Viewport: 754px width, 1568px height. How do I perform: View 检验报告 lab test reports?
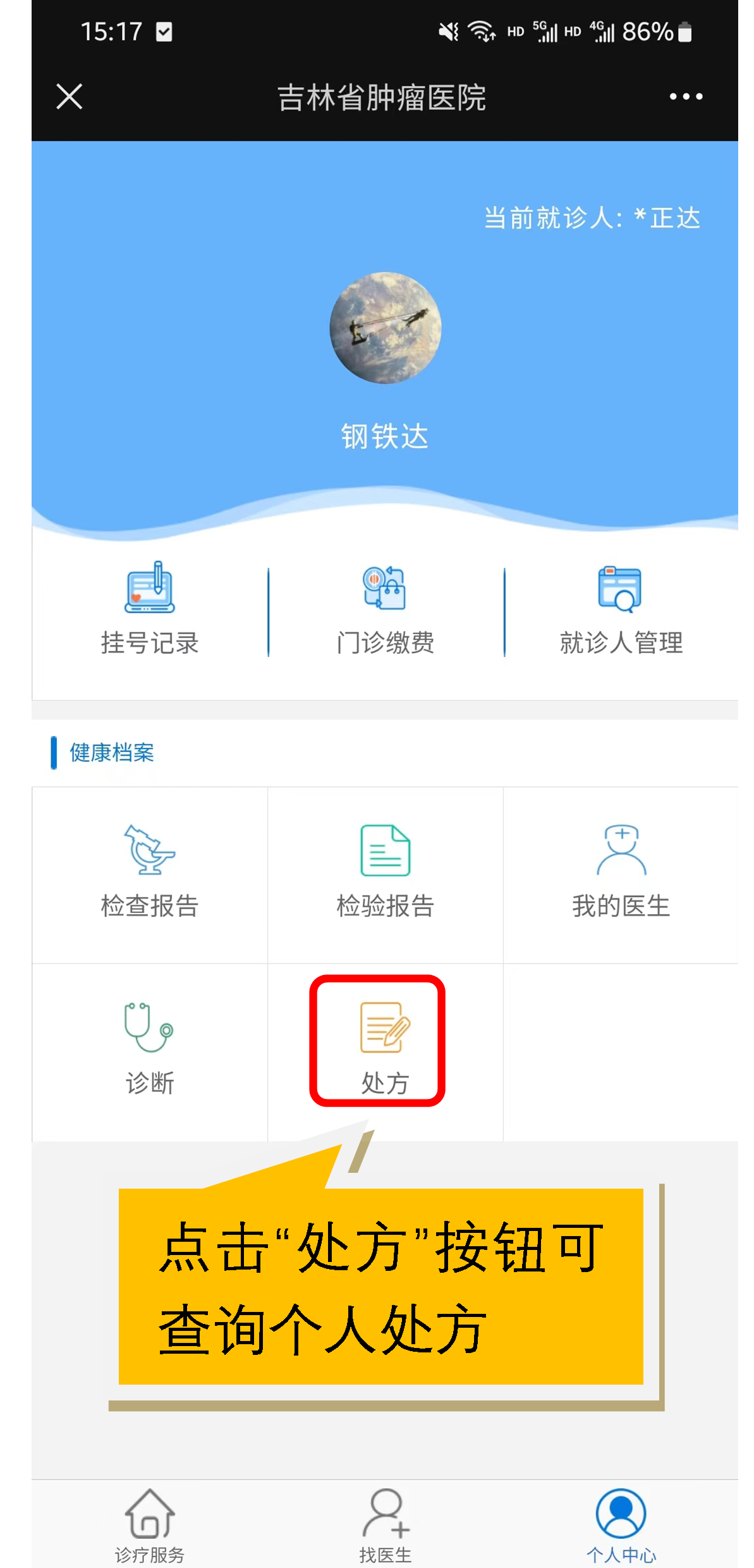pyautogui.click(x=385, y=871)
